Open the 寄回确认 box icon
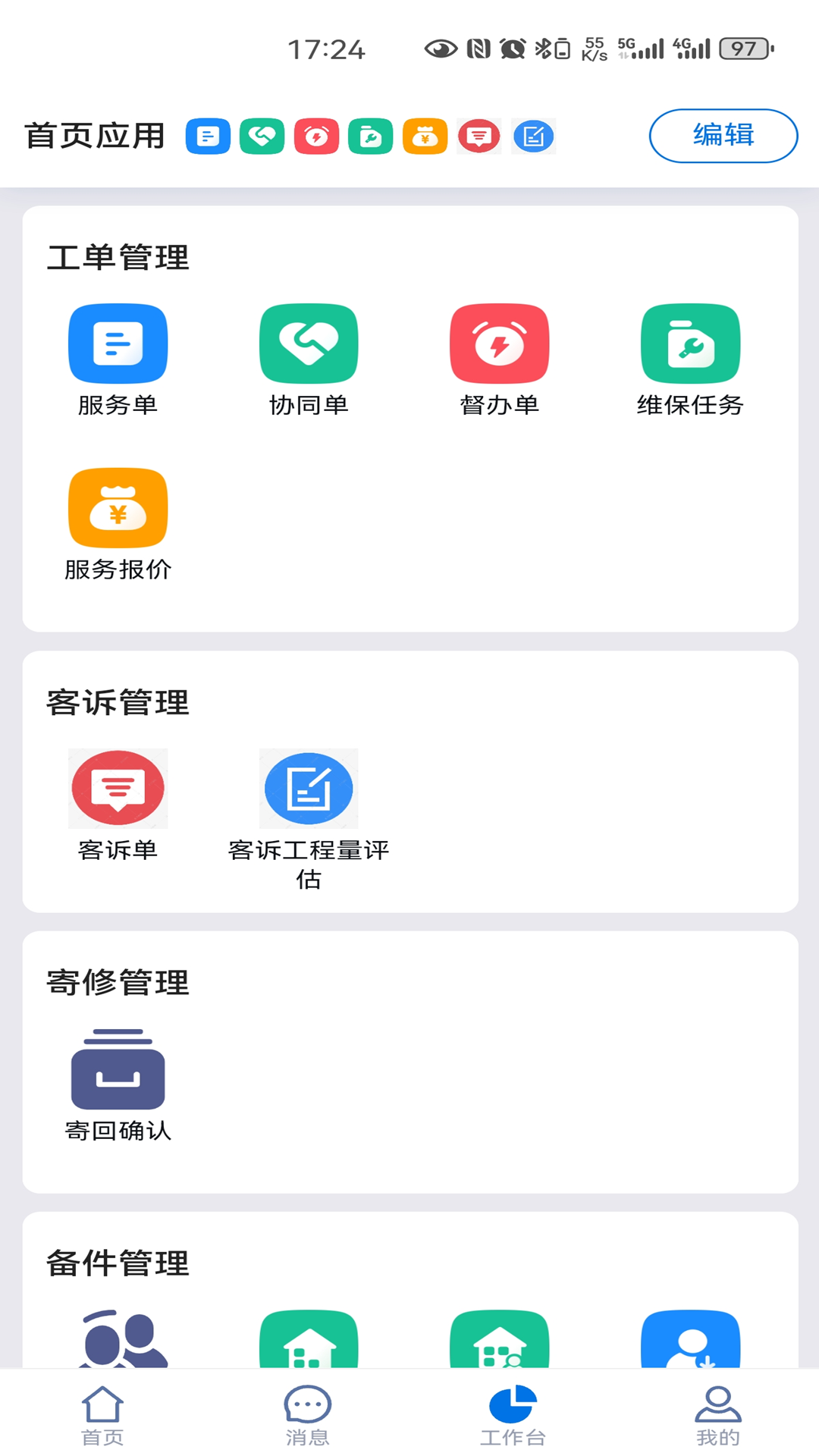 click(118, 1069)
